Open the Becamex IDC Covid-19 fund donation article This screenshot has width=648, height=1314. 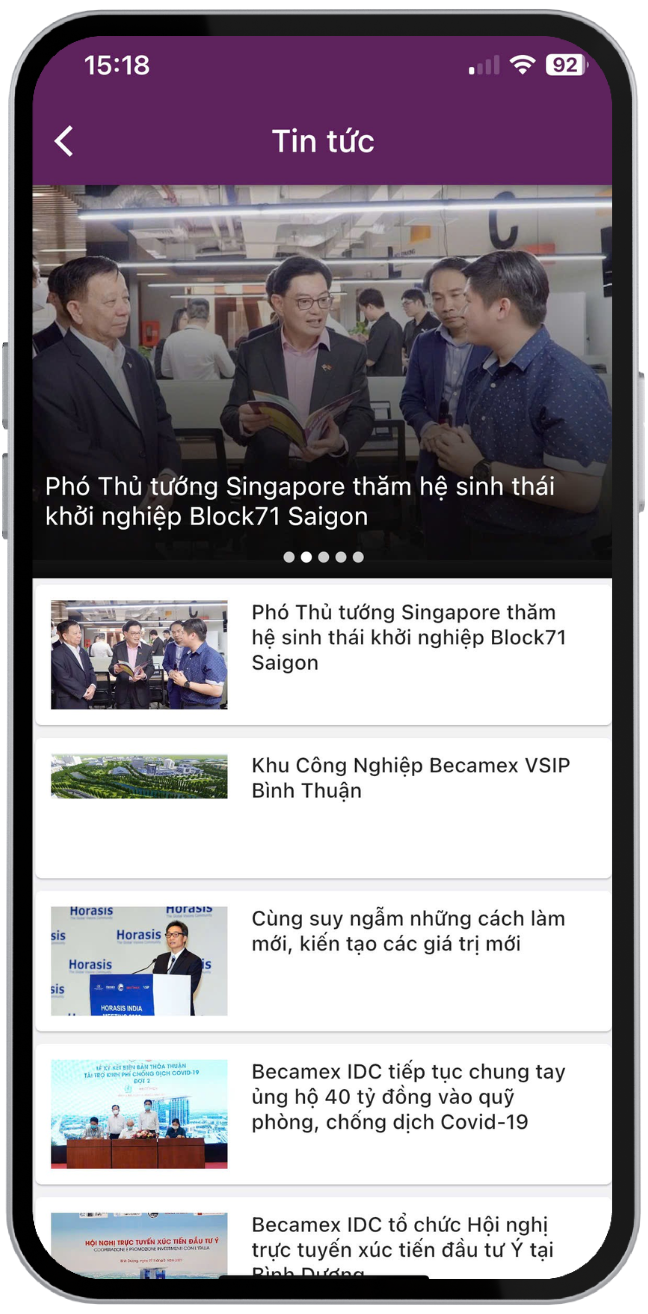point(322,1112)
